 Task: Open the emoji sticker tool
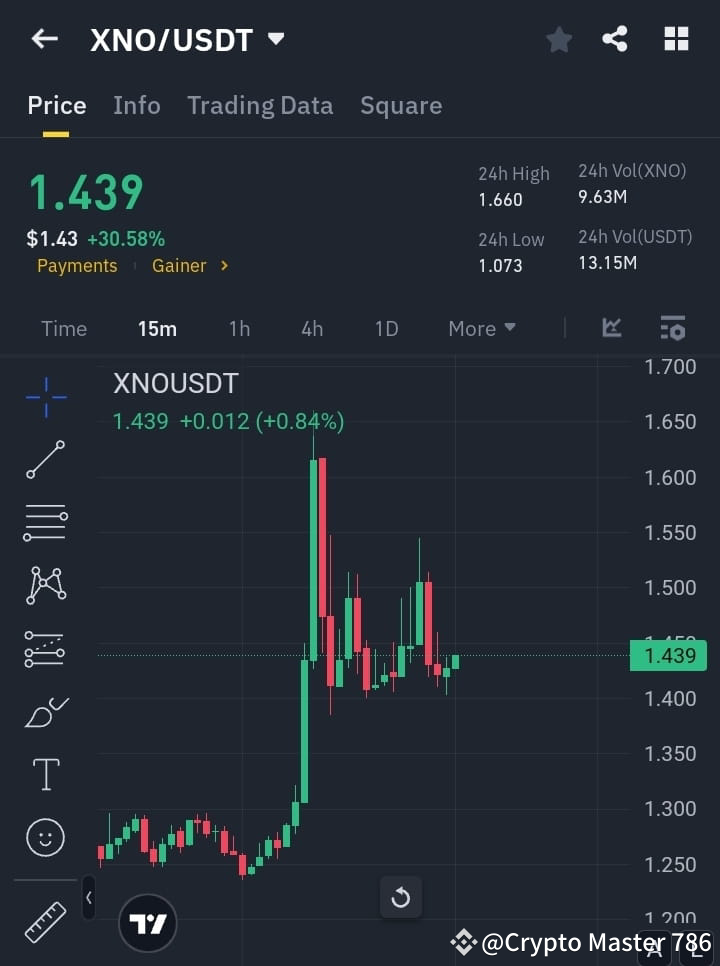point(45,837)
